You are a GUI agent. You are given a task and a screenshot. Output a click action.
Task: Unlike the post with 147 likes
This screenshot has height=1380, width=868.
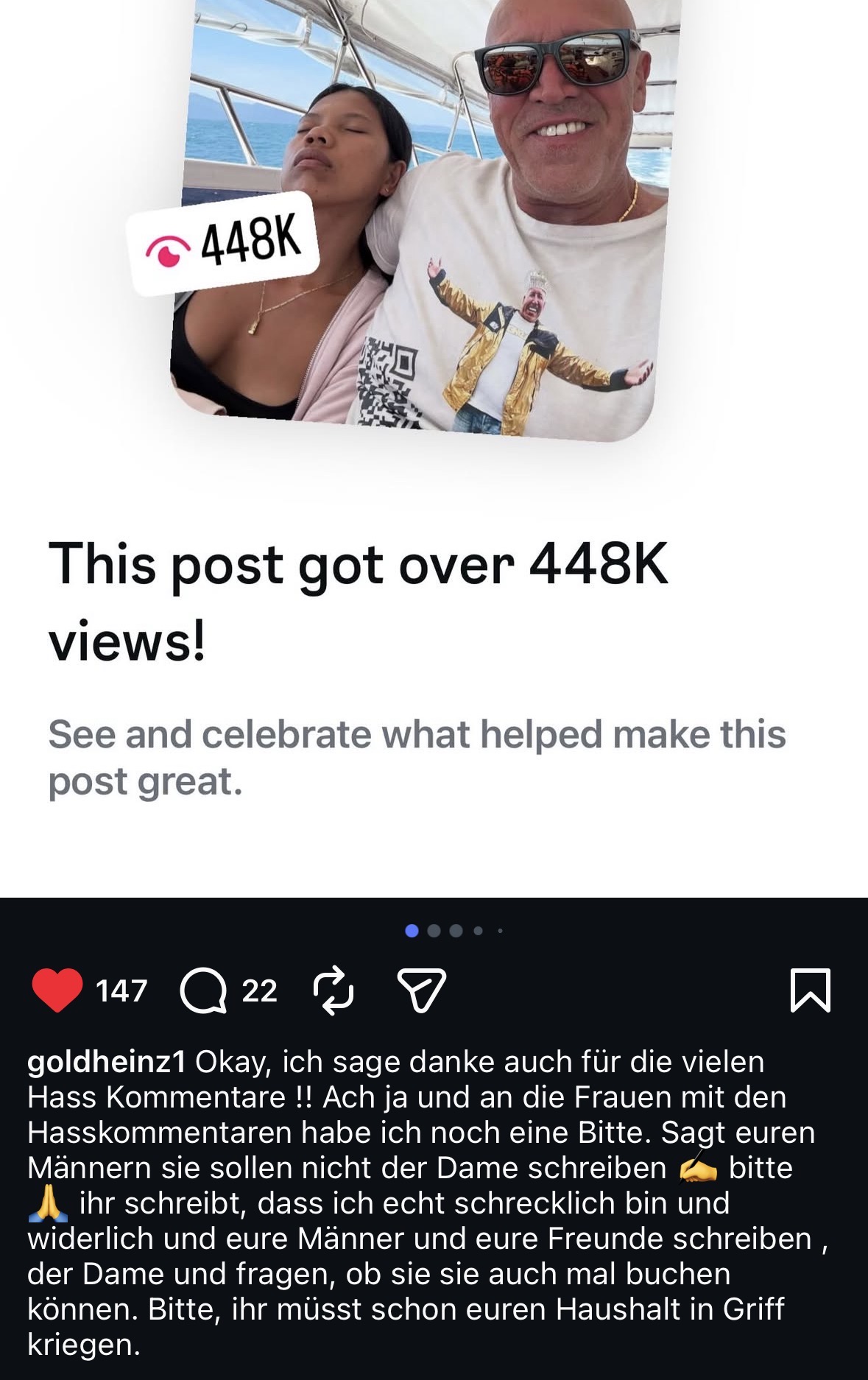[x=57, y=990]
